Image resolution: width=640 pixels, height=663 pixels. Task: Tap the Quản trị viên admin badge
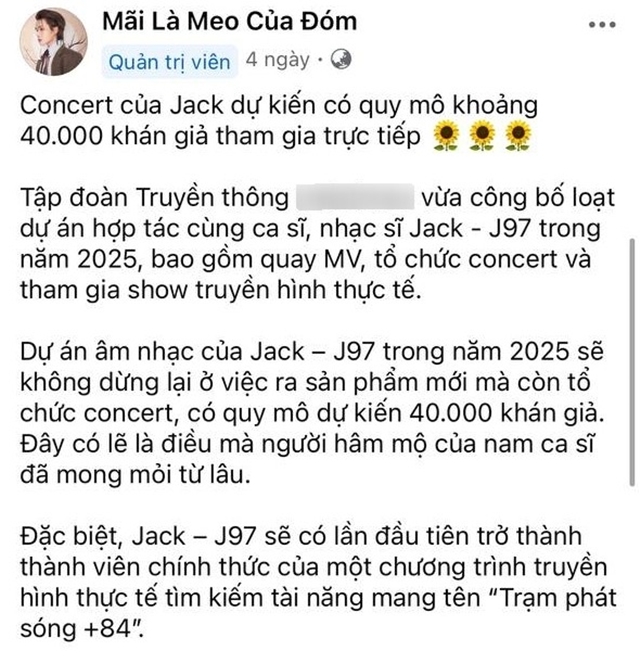170,60
